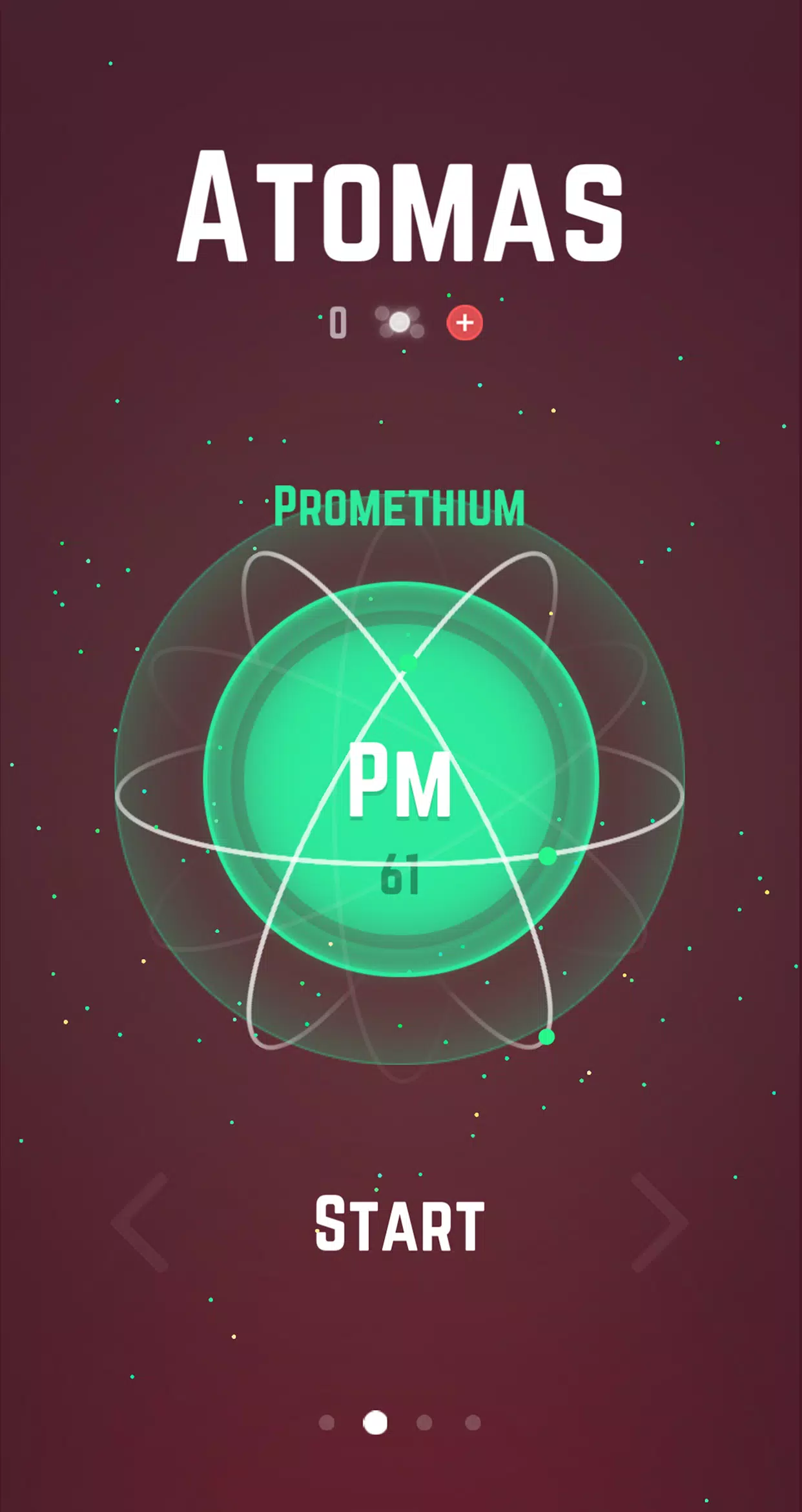Tap the red plus icon to add antimatter
The width and height of the screenshot is (802, 1512).
465,323
